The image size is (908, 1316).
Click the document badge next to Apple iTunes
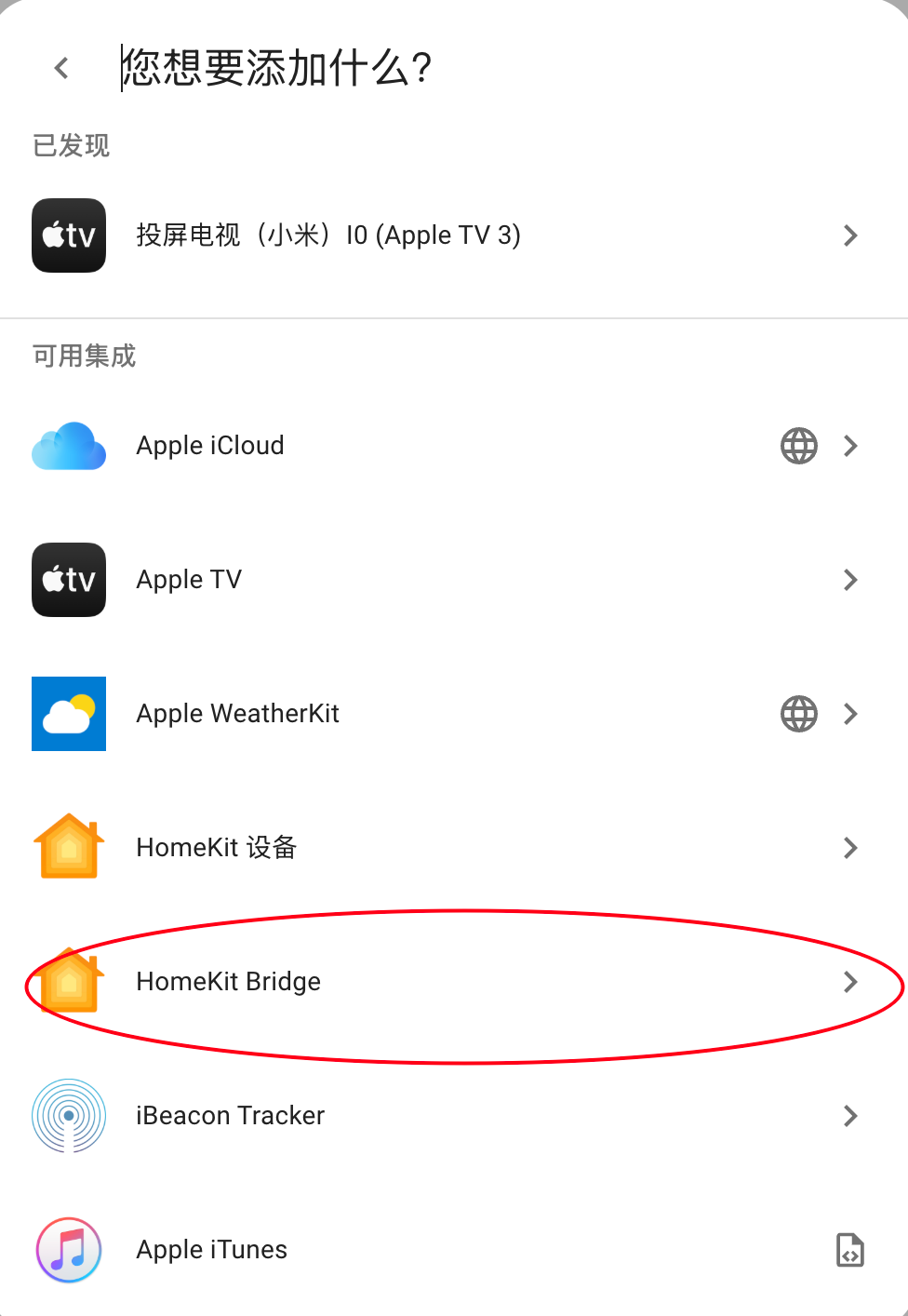[848, 1250]
